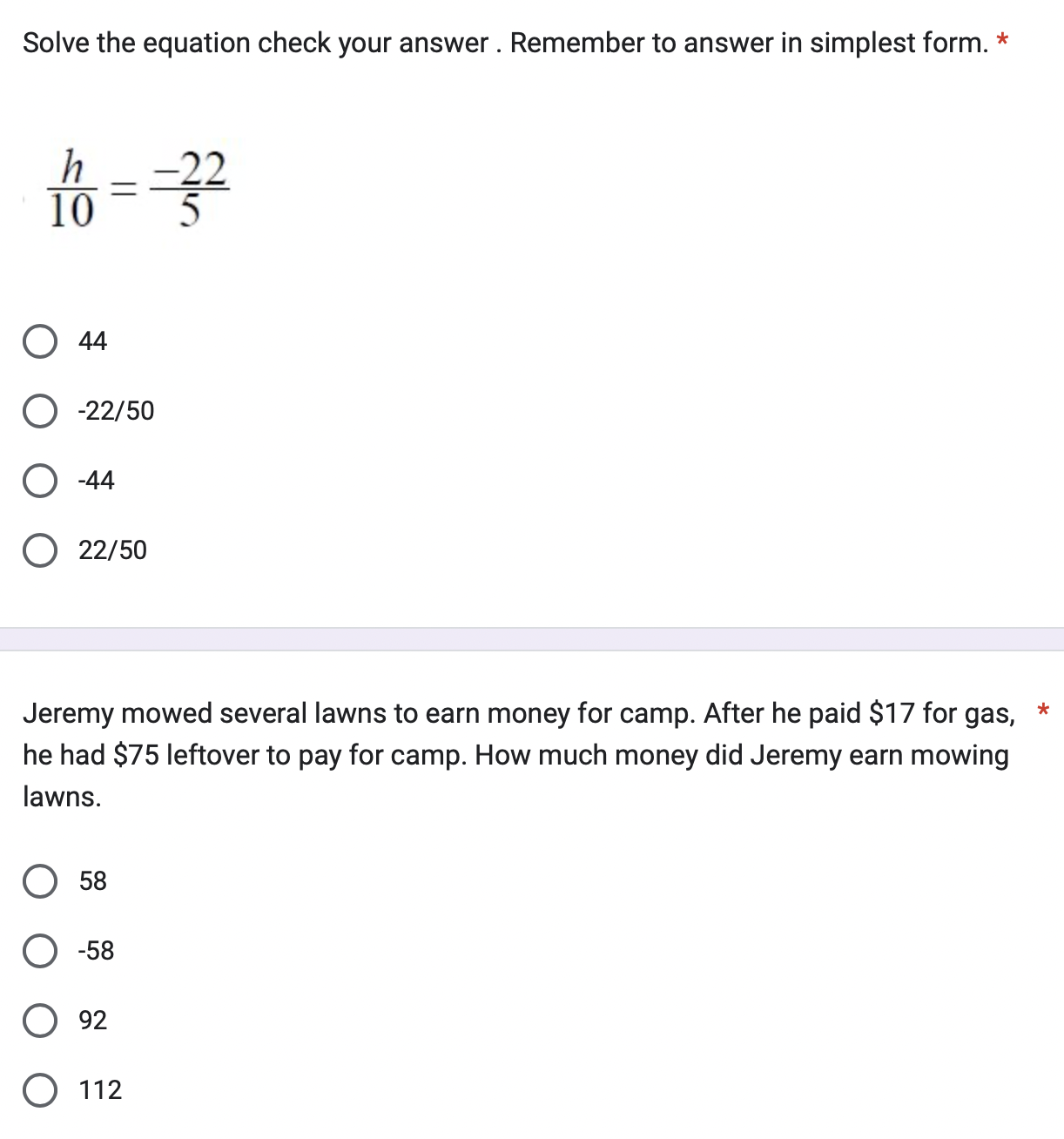Select 112 in the second question

(40, 1089)
